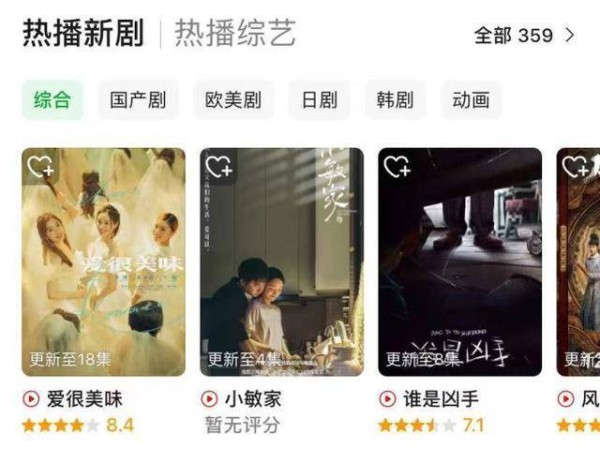The height and width of the screenshot is (463, 600).
Task: Add 谁是凶手 to watchlist via heart icon
Action: point(397,167)
